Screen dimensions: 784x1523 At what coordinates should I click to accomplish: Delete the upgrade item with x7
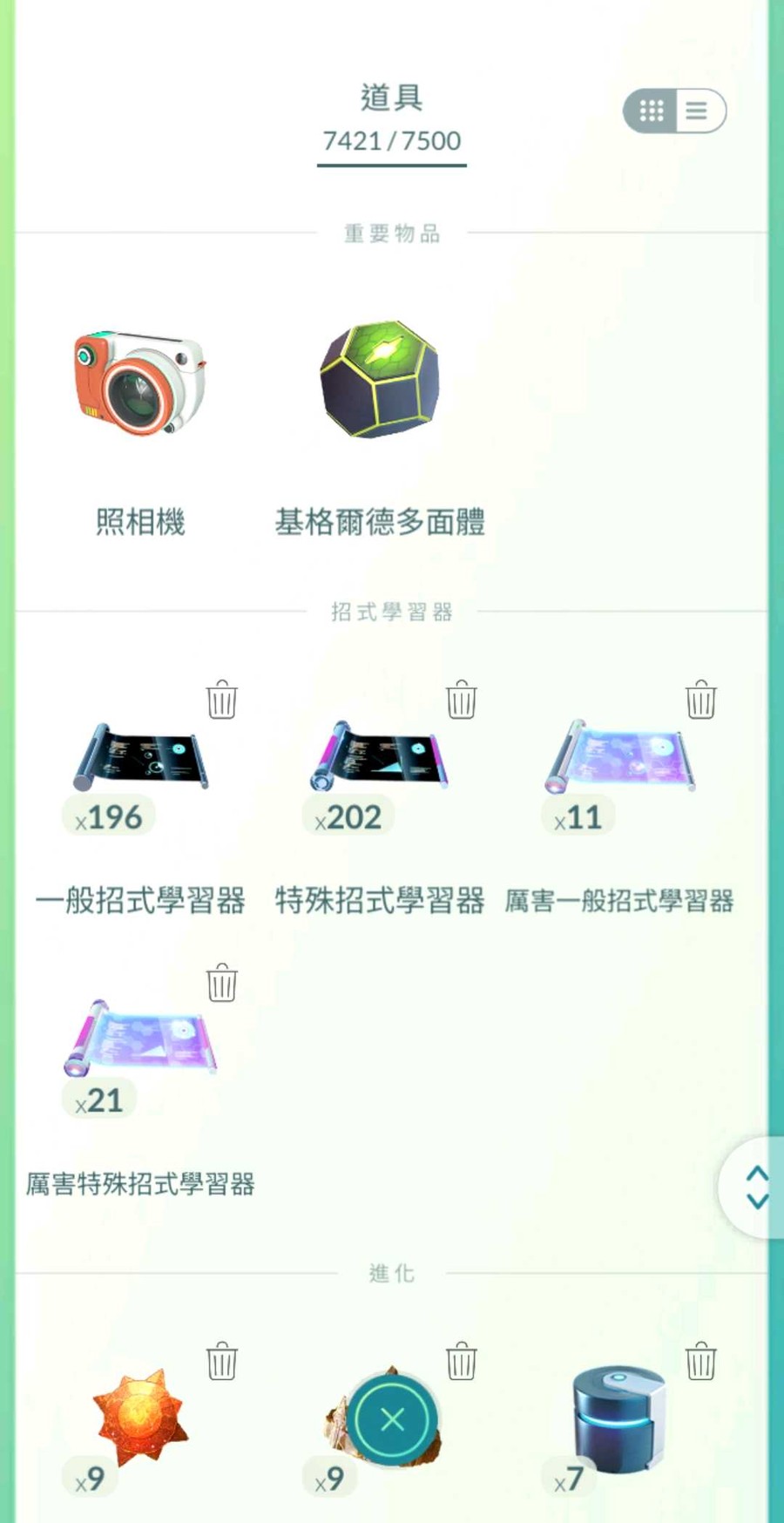pyautogui.click(x=701, y=1360)
